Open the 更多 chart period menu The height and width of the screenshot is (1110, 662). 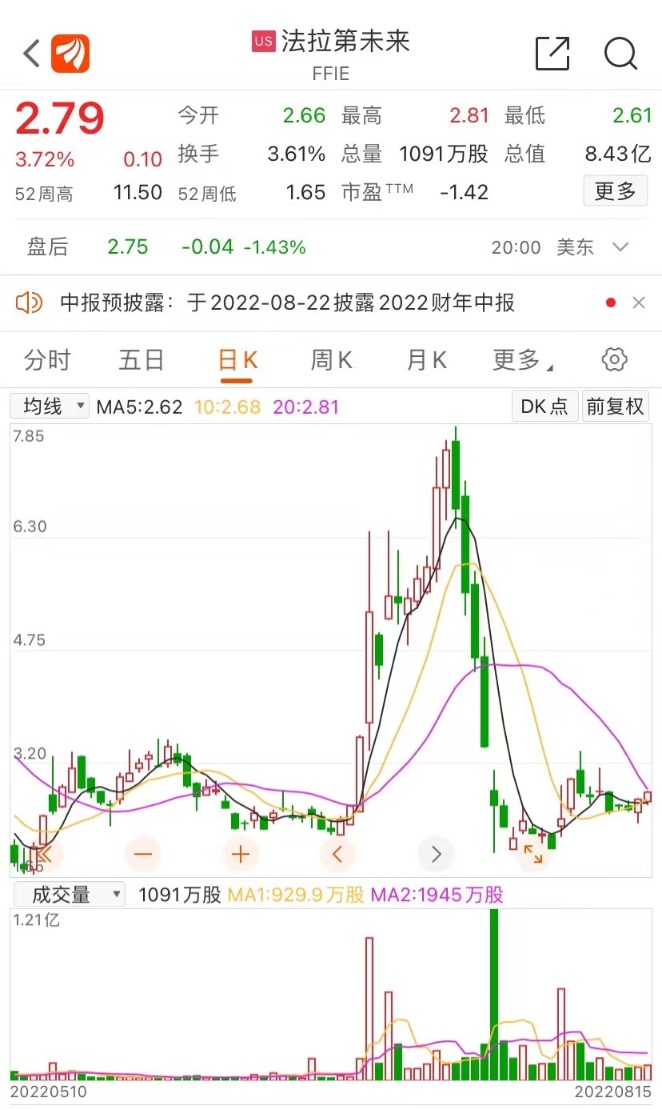522,360
